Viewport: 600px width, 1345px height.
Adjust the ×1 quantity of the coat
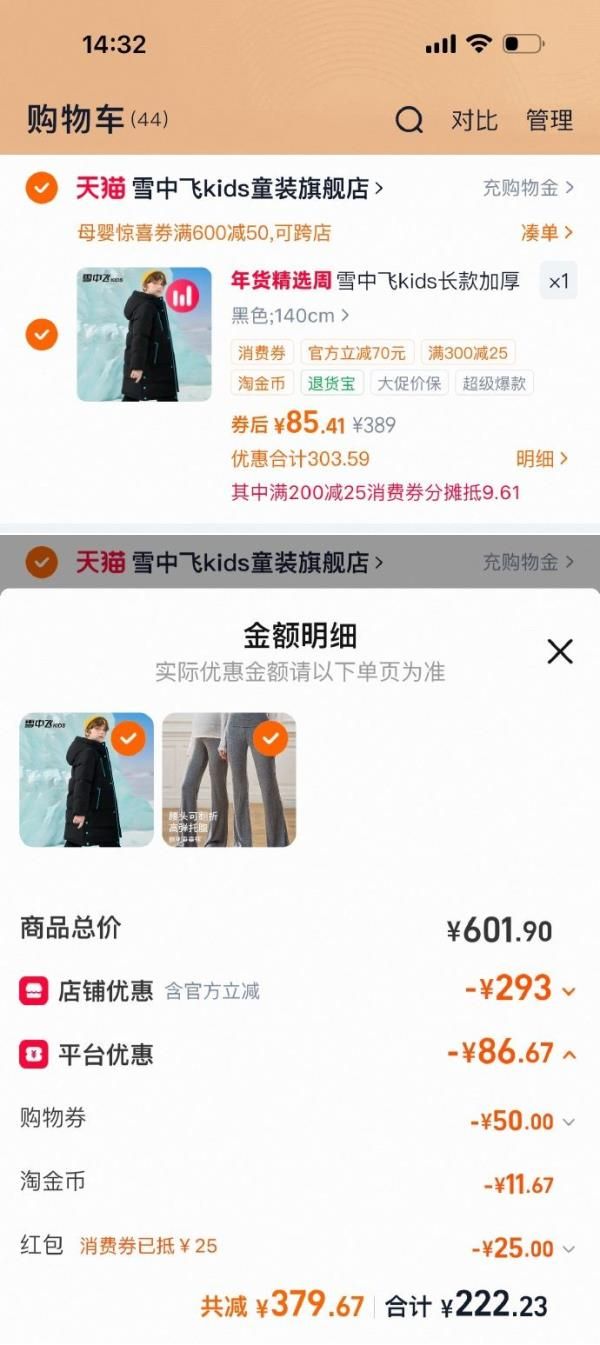coord(558,282)
